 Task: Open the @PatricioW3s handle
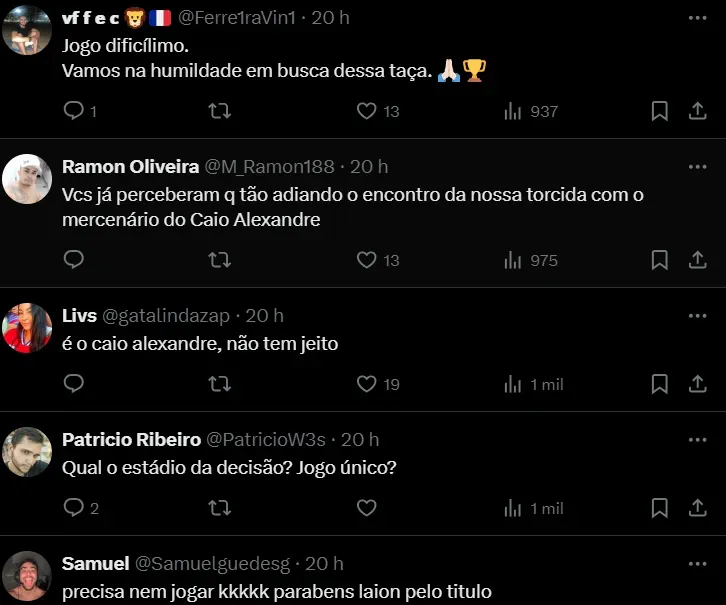point(265,440)
